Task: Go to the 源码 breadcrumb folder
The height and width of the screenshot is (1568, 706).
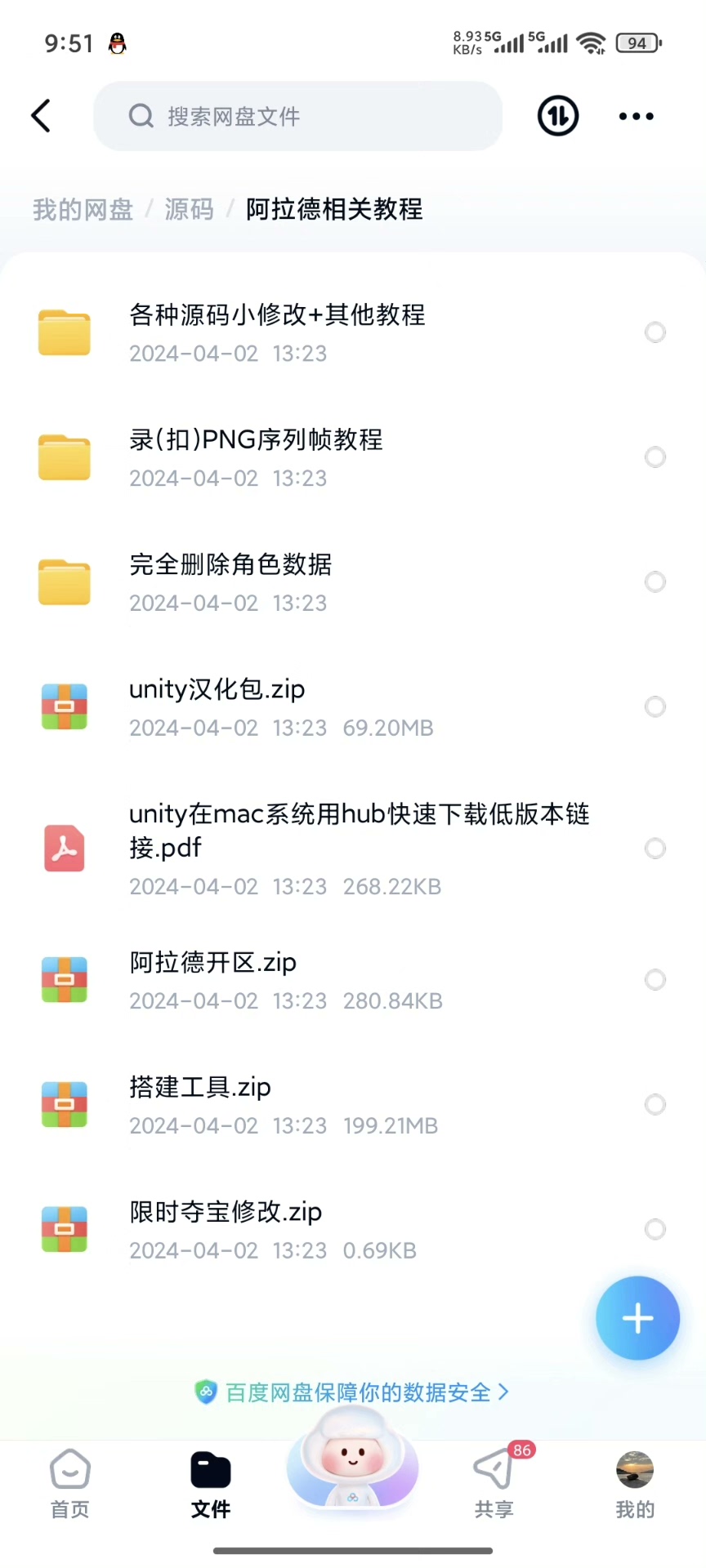Action: click(x=189, y=210)
